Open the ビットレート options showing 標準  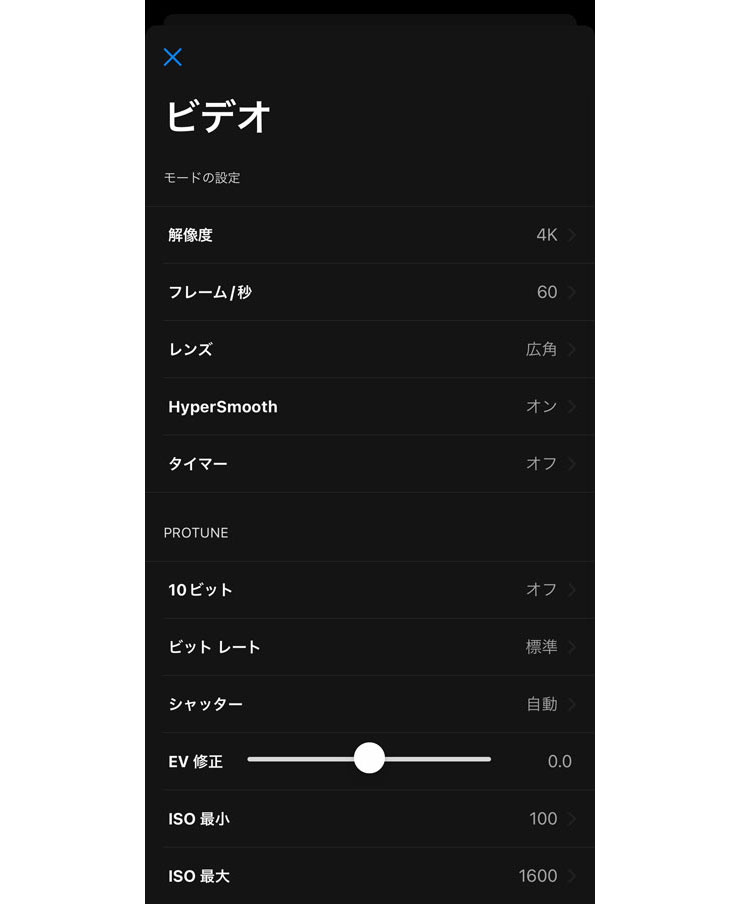click(370, 647)
